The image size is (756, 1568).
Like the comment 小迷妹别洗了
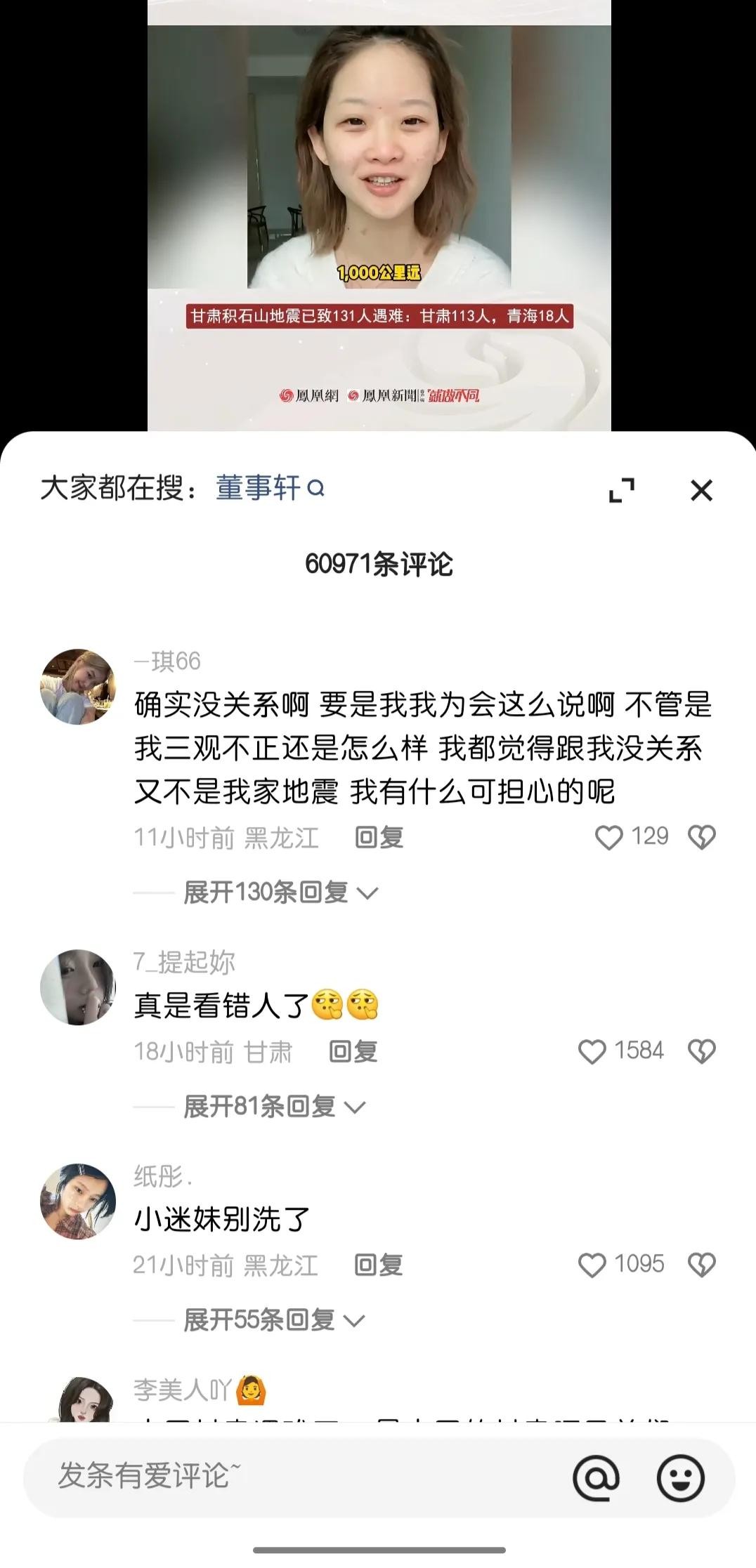pyautogui.click(x=592, y=1265)
